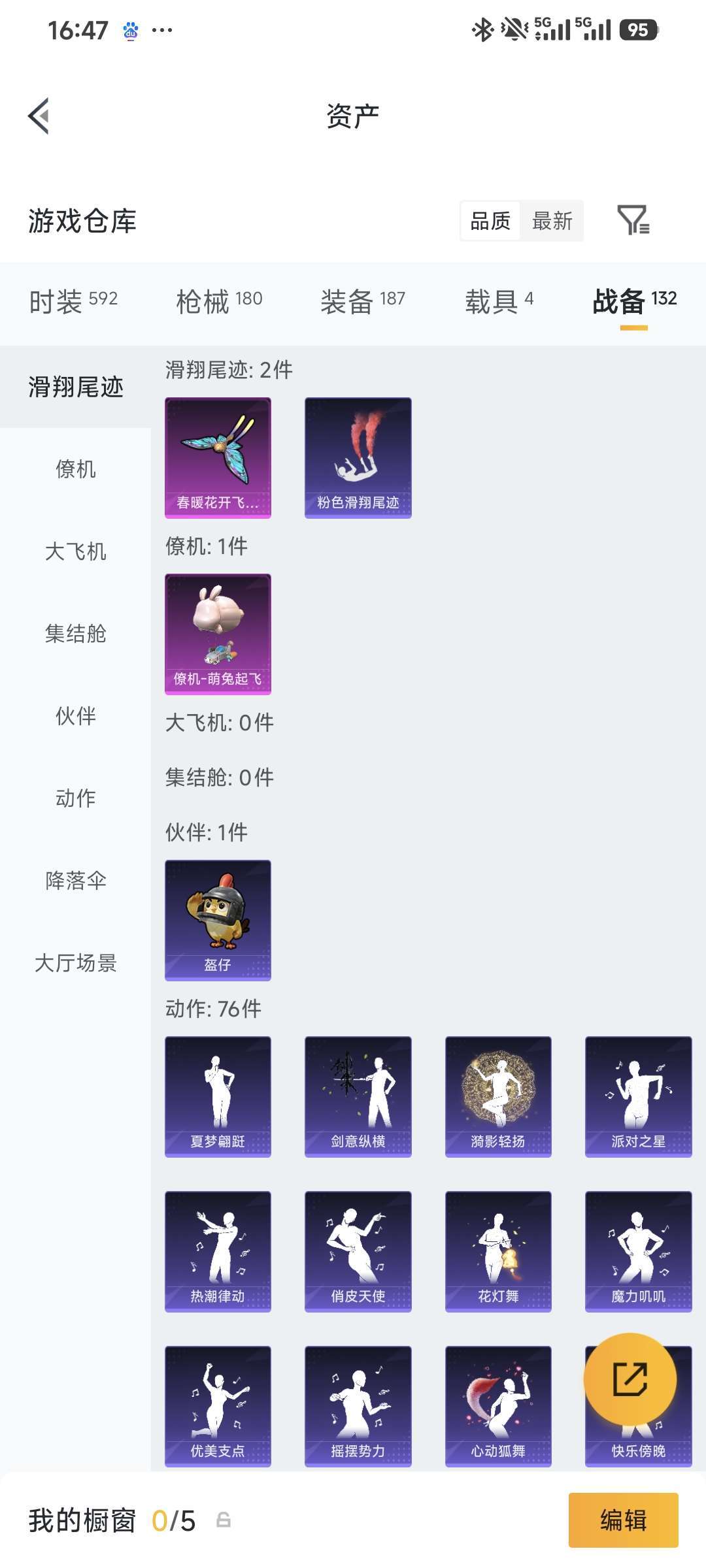This screenshot has height=1568, width=706.
Task: Select the 品质 sort option
Action: pyautogui.click(x=490, y=221)
